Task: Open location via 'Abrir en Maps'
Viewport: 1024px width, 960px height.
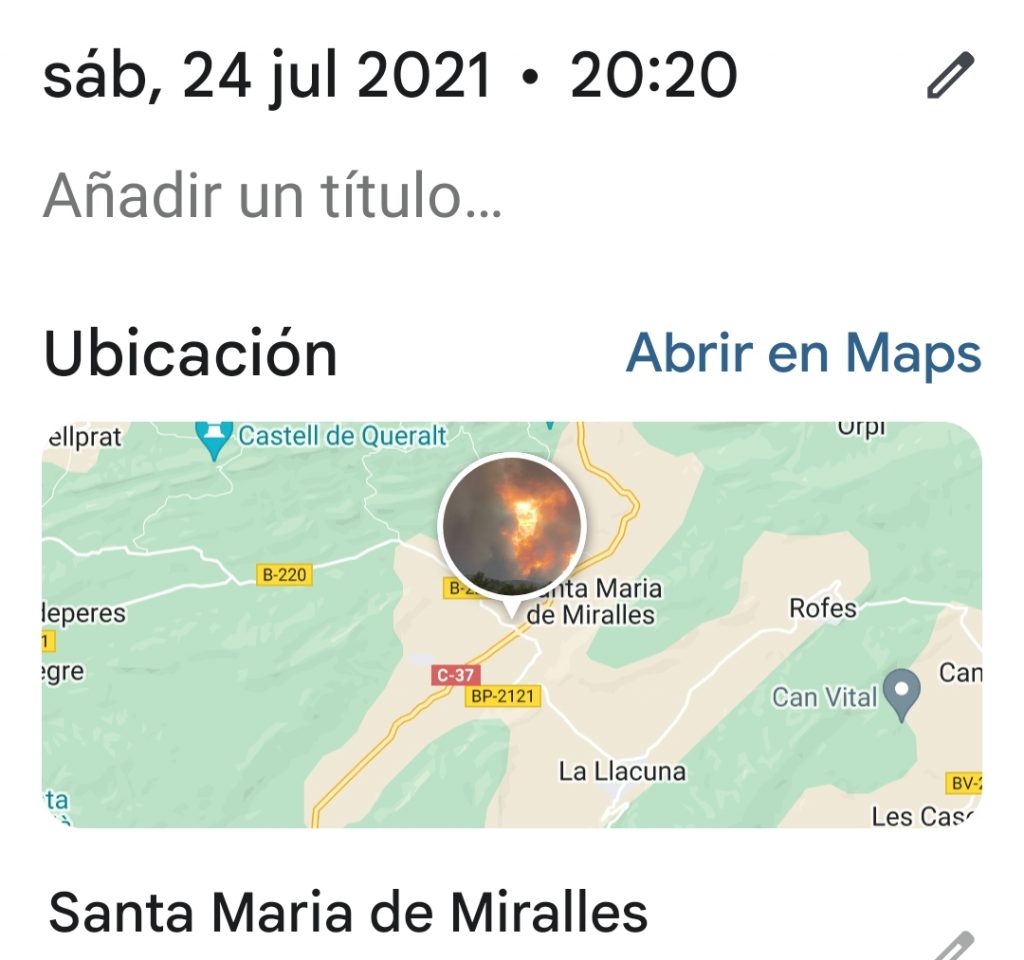Action: pyautogui.click(x=803, y=353)
